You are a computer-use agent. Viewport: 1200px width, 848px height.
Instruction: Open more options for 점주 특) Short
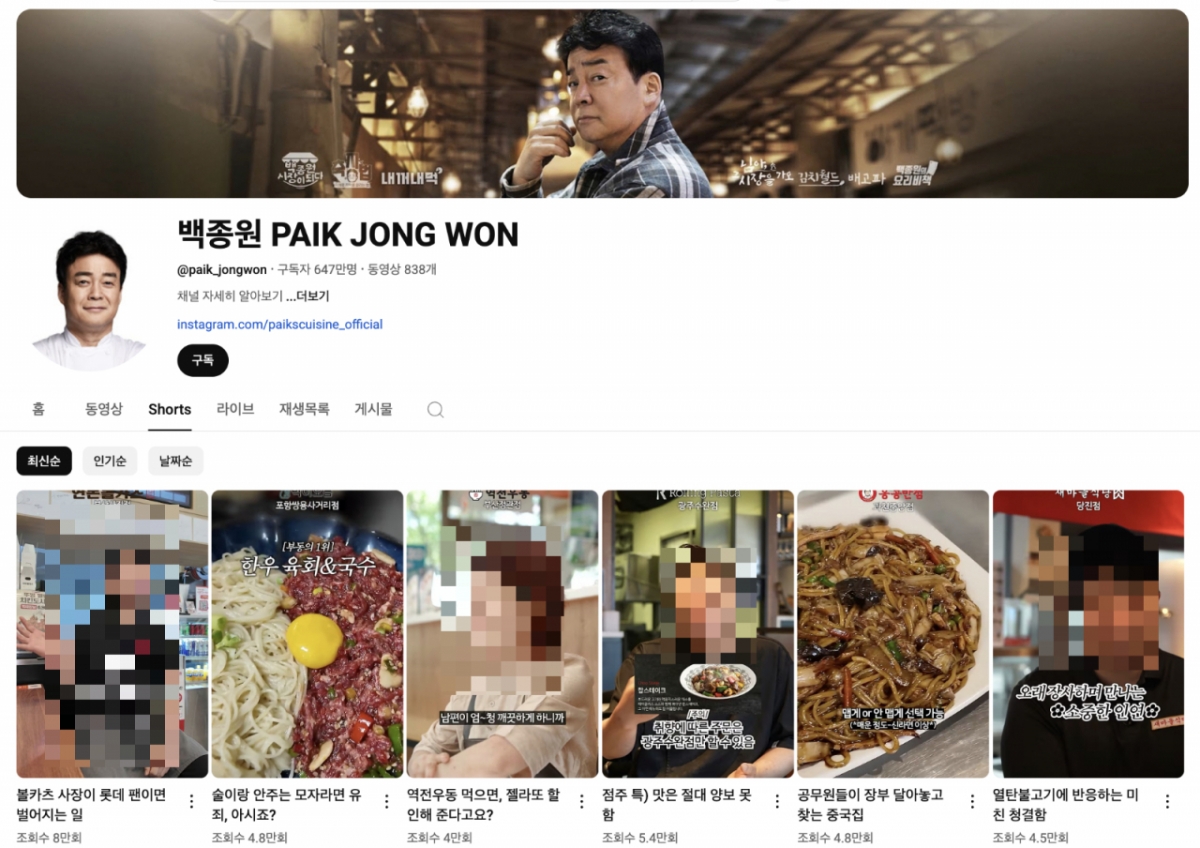coord(777,801)
